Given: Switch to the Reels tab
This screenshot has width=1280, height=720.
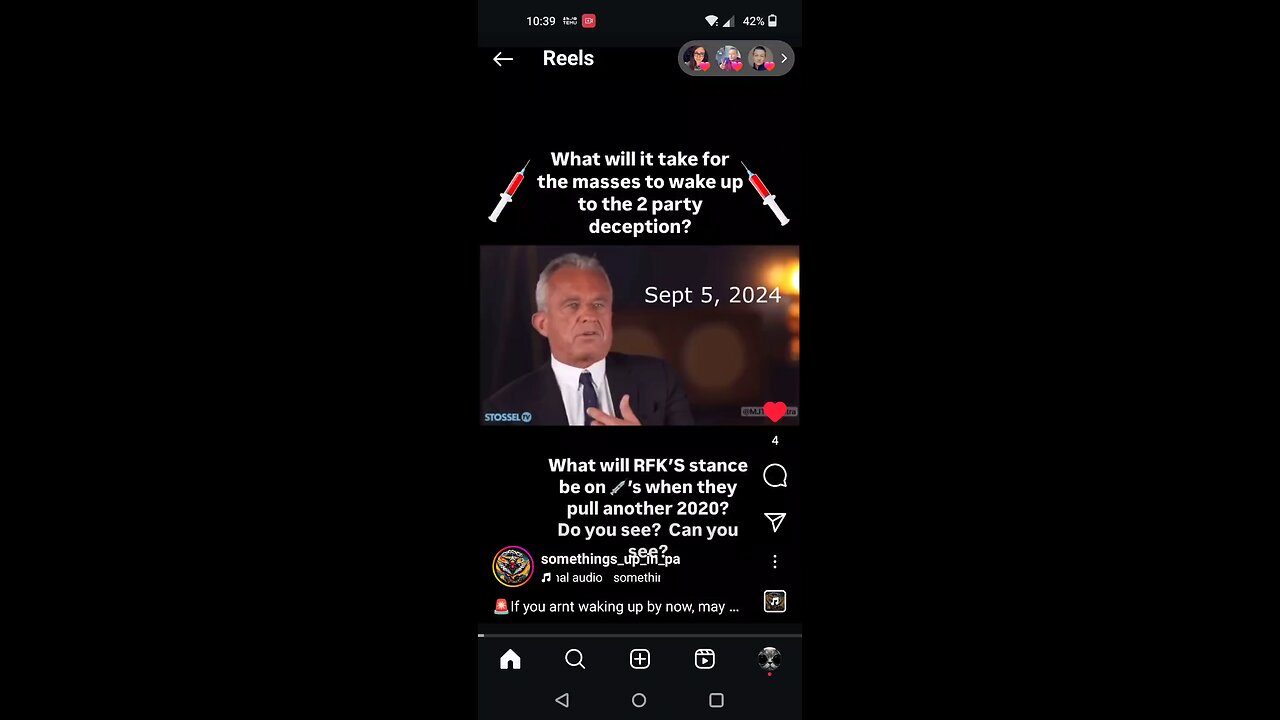Looking at the screenshot, I should click(705, 659).
